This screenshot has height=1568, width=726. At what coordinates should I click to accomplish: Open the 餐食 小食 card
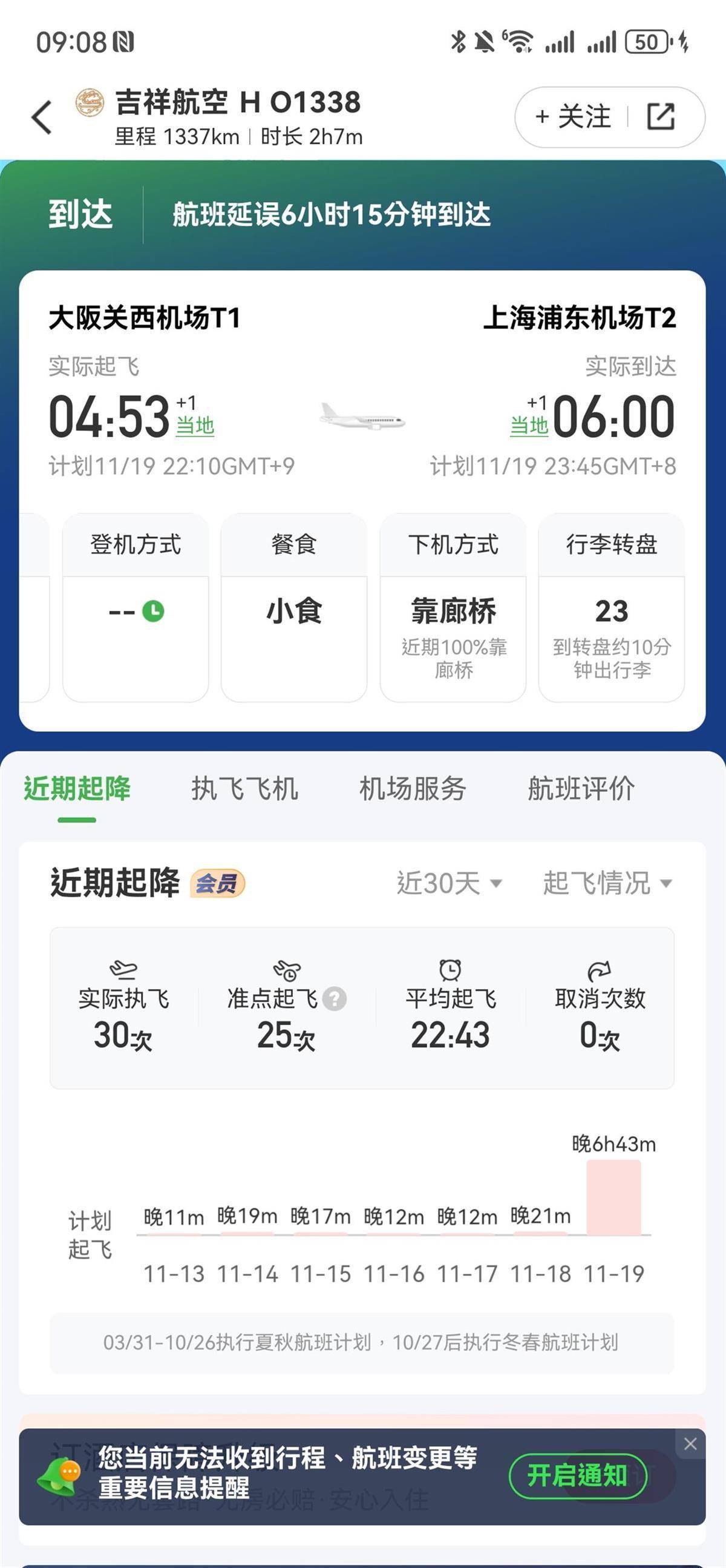pyautogui.click(x=293, y=607)
